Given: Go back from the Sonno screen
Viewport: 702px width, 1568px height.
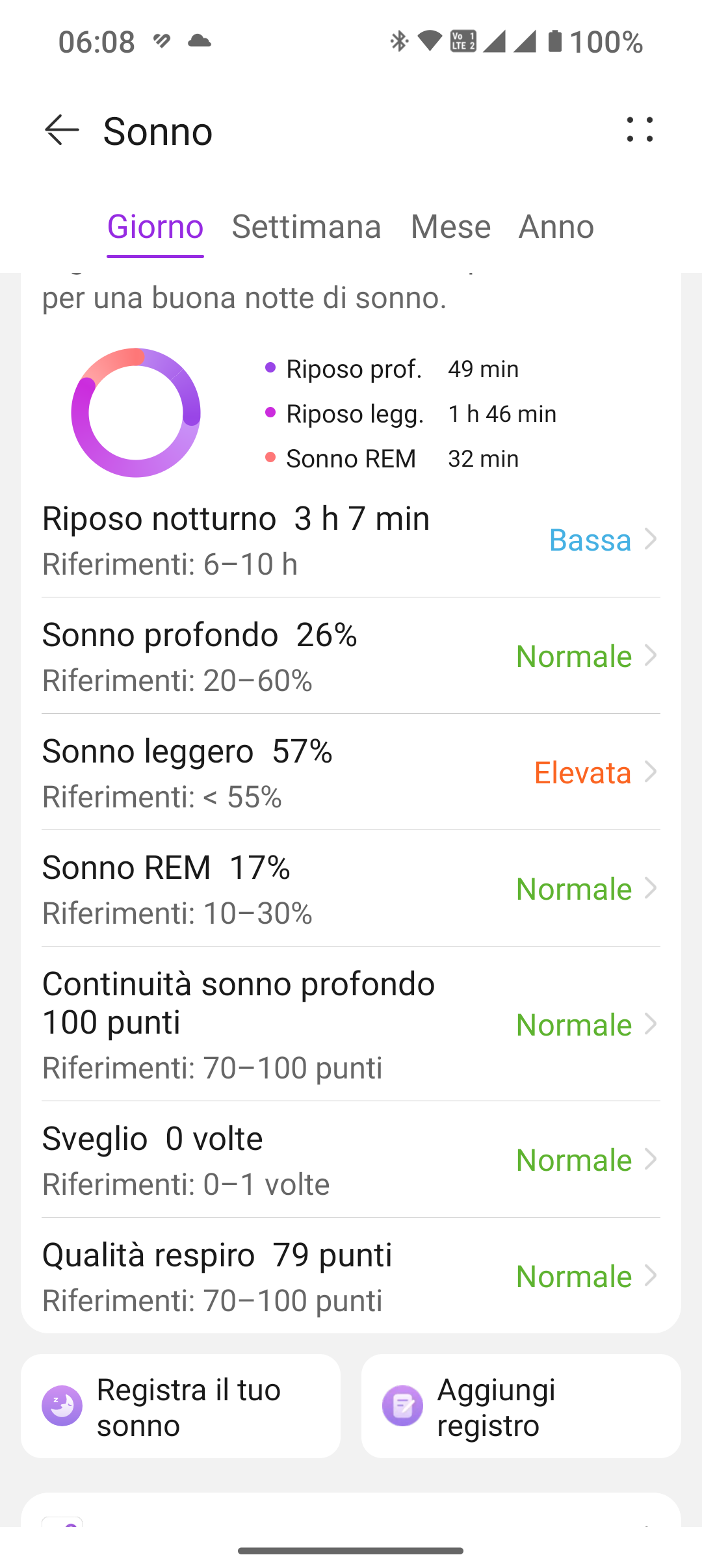Looking at the screenshot, I should click(x=62, y=130).
